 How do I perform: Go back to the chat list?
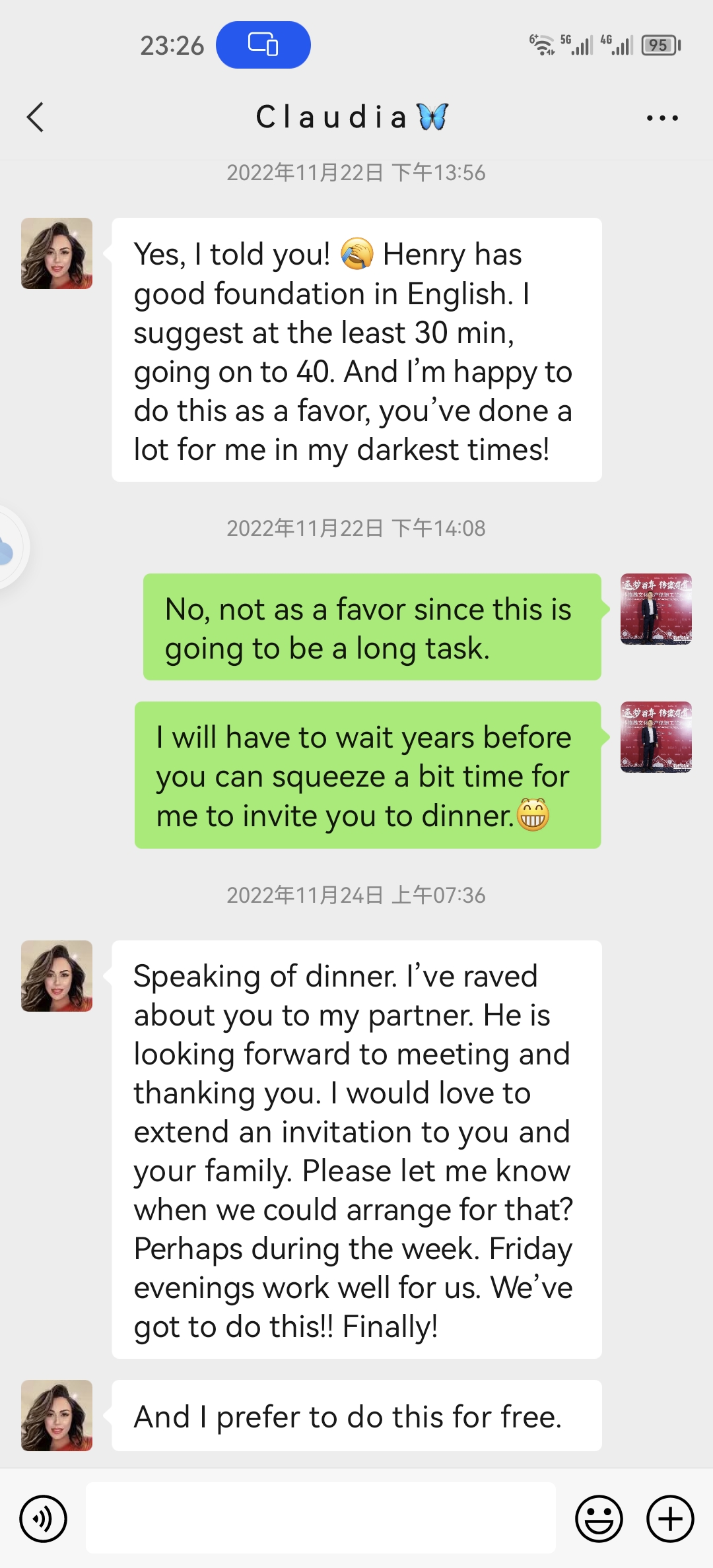(x=36, y=117)
